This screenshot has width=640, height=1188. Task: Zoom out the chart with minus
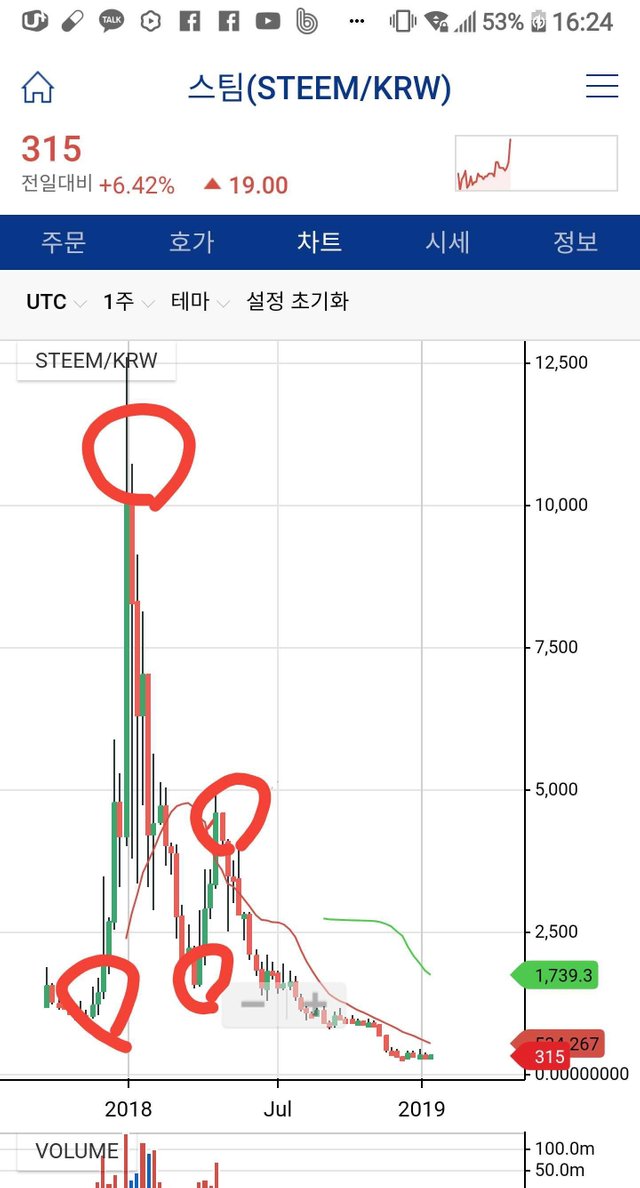point(253,1003)
